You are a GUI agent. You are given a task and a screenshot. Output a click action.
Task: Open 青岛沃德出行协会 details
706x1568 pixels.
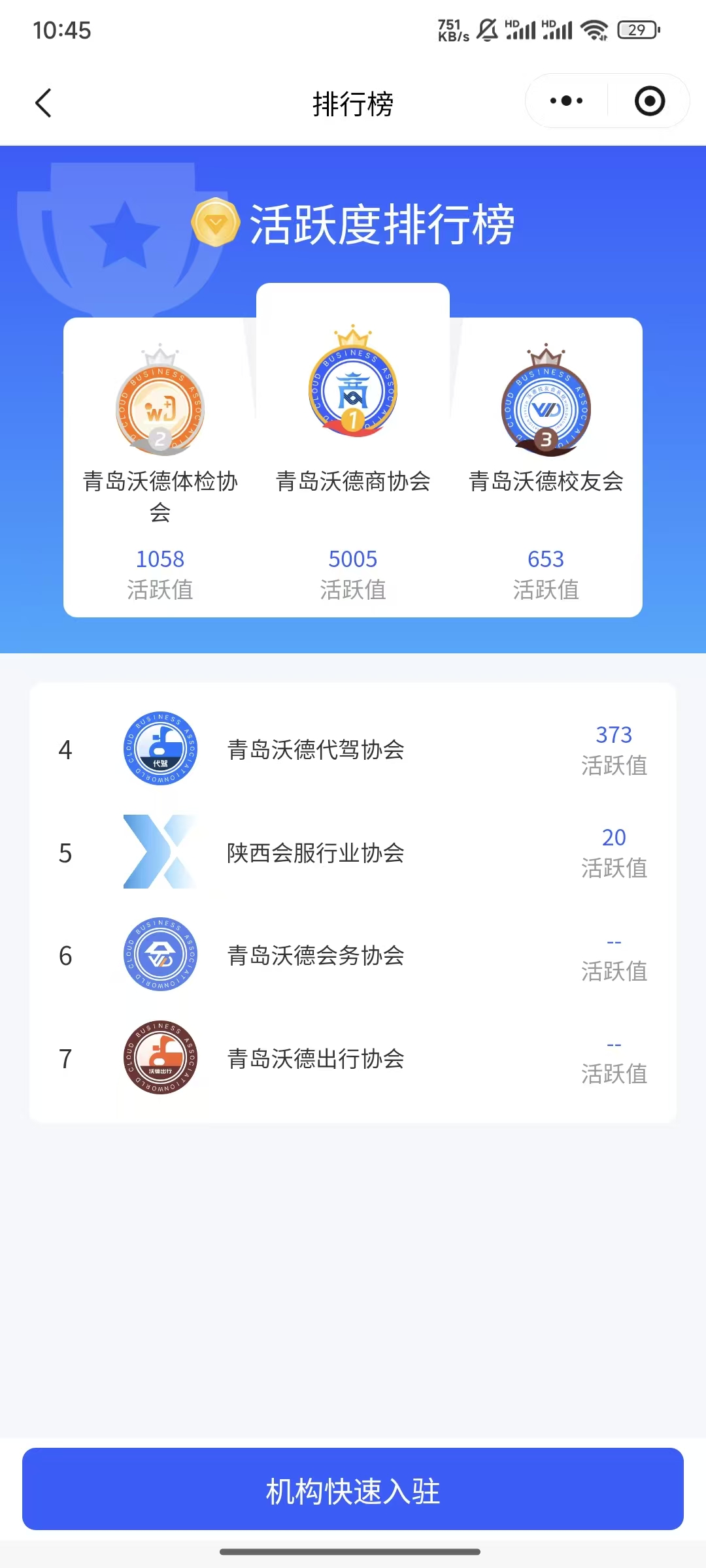pyautogui.click(x=353, y=1058)
